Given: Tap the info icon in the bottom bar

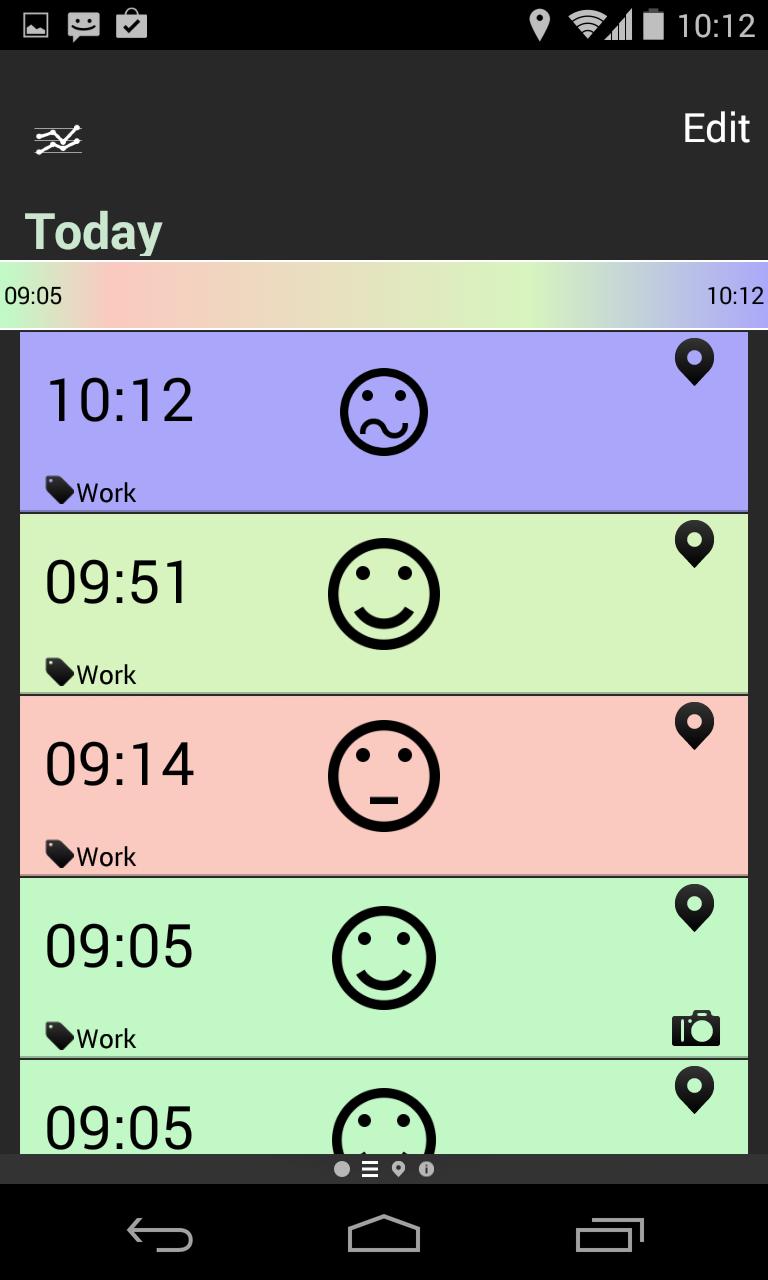Looking at the screenshot, I should pos(428,1167).
